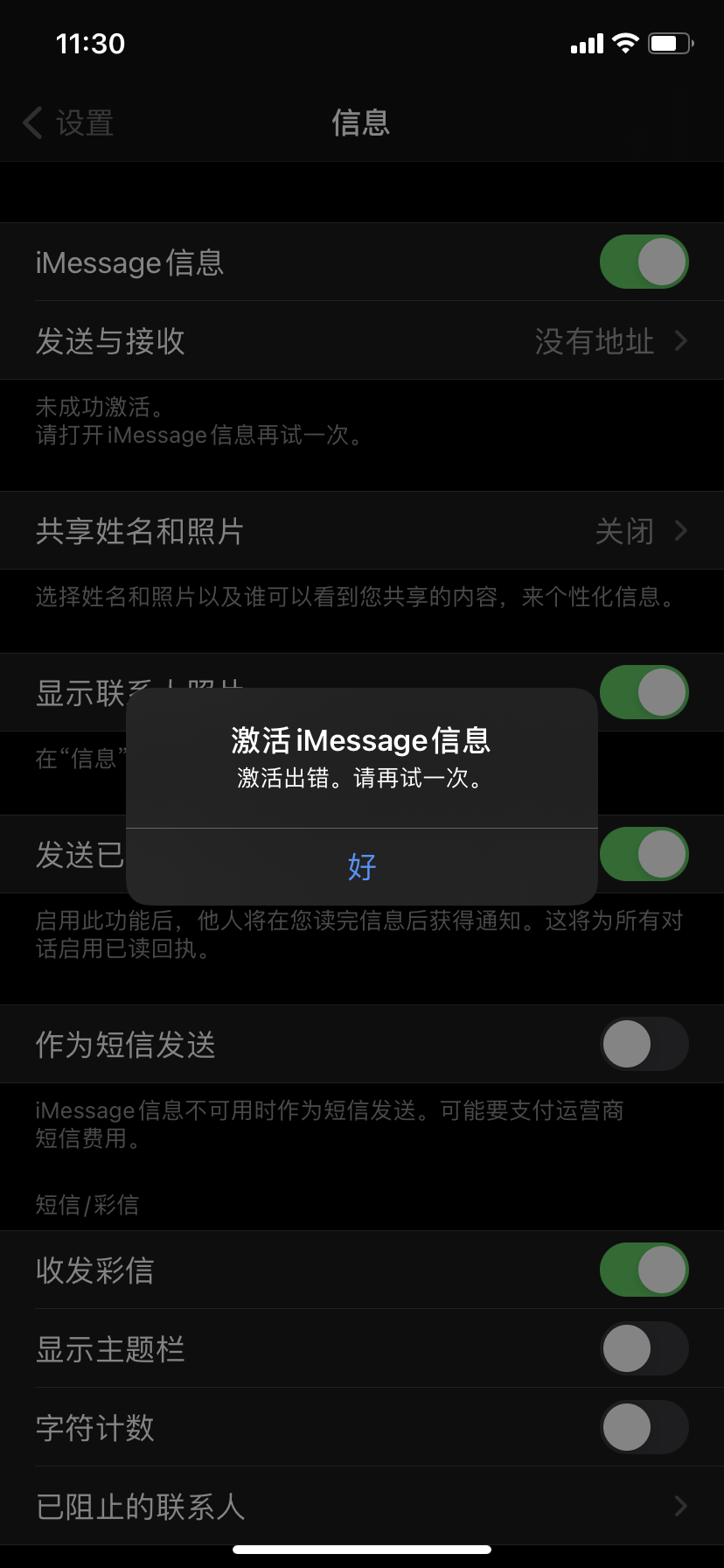The width and height of the screenshot is (724, 1568).
Task: Enable 显示主题栏
Action: (x=644, y=1348)
